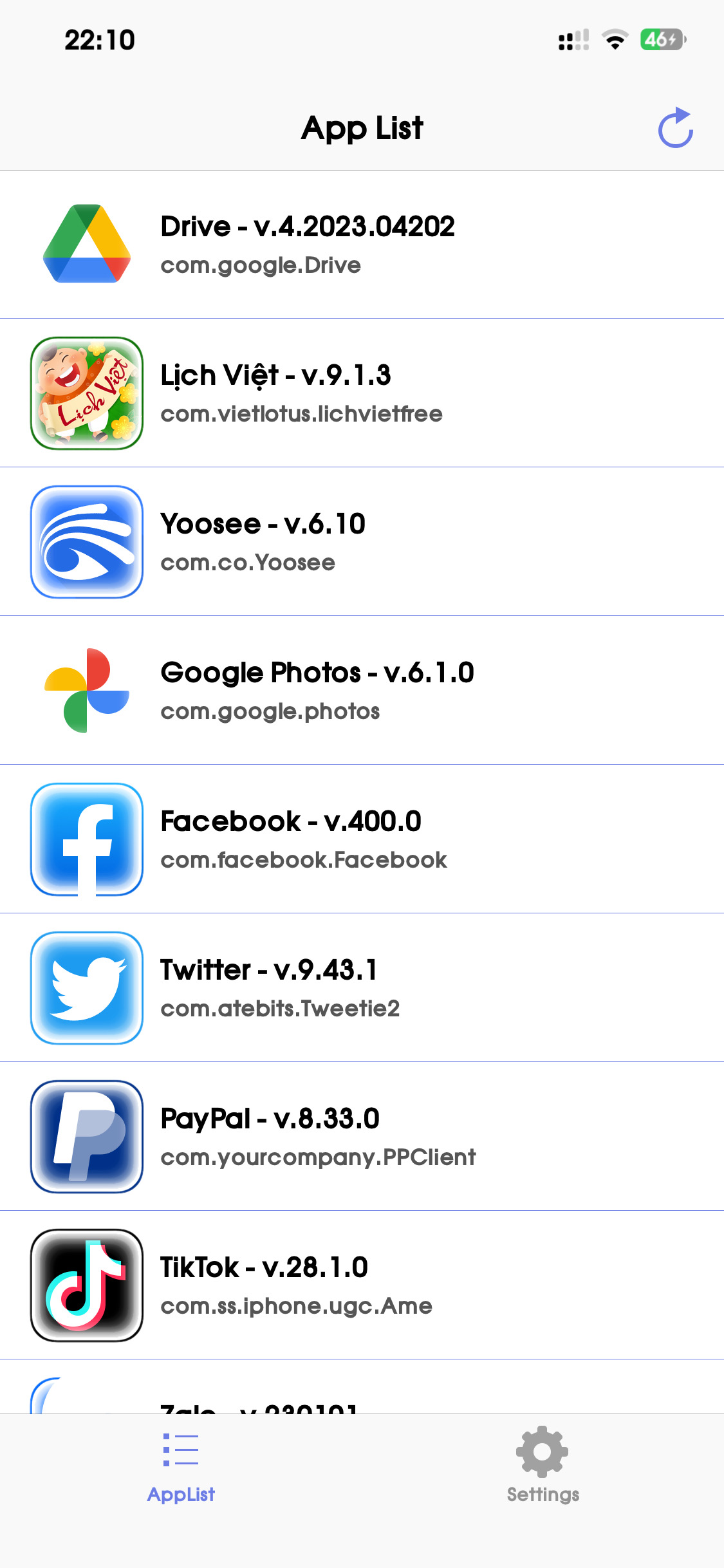
Task: Open the Twitter row
Action: (362, 987)
